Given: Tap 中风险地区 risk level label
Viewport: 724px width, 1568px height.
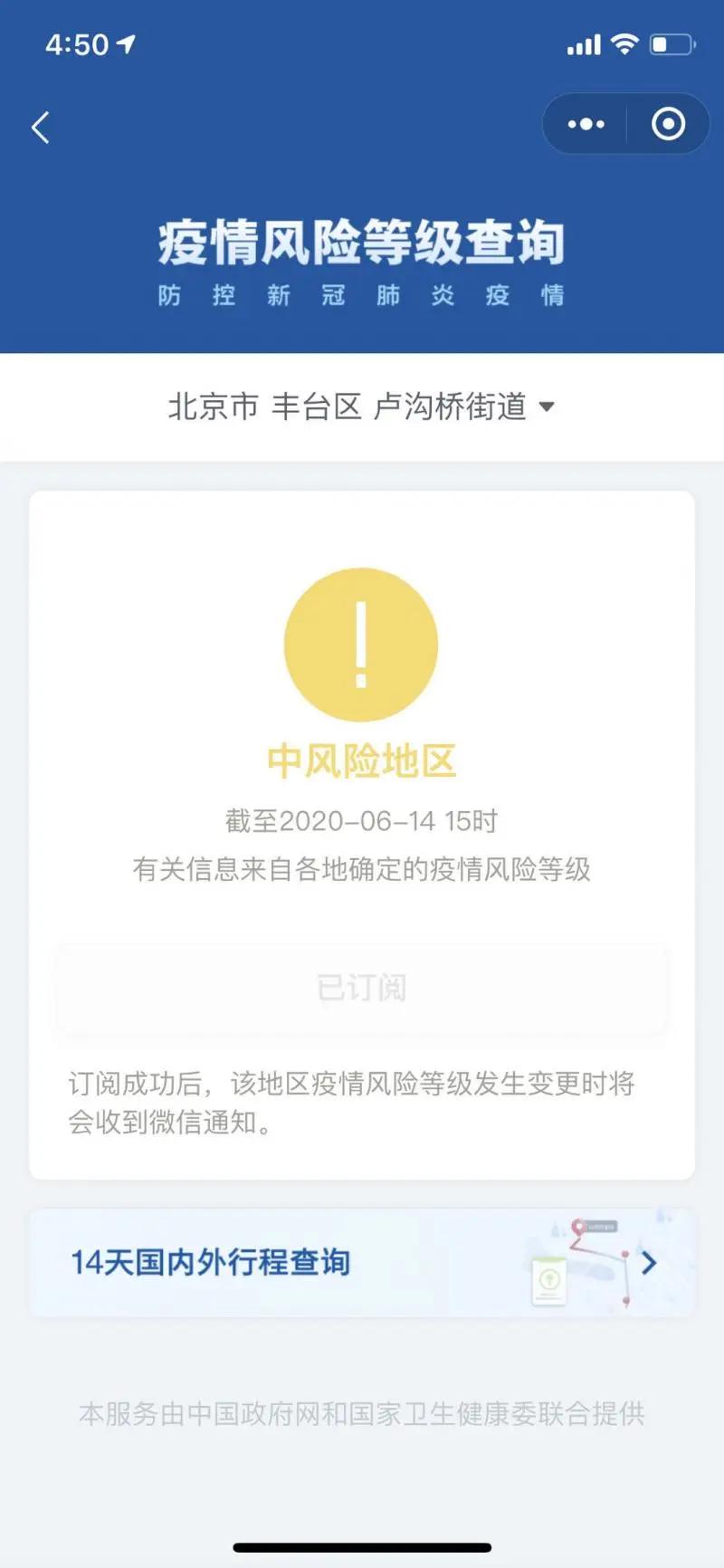Looking at the screenshot, I should coord(361,762).
